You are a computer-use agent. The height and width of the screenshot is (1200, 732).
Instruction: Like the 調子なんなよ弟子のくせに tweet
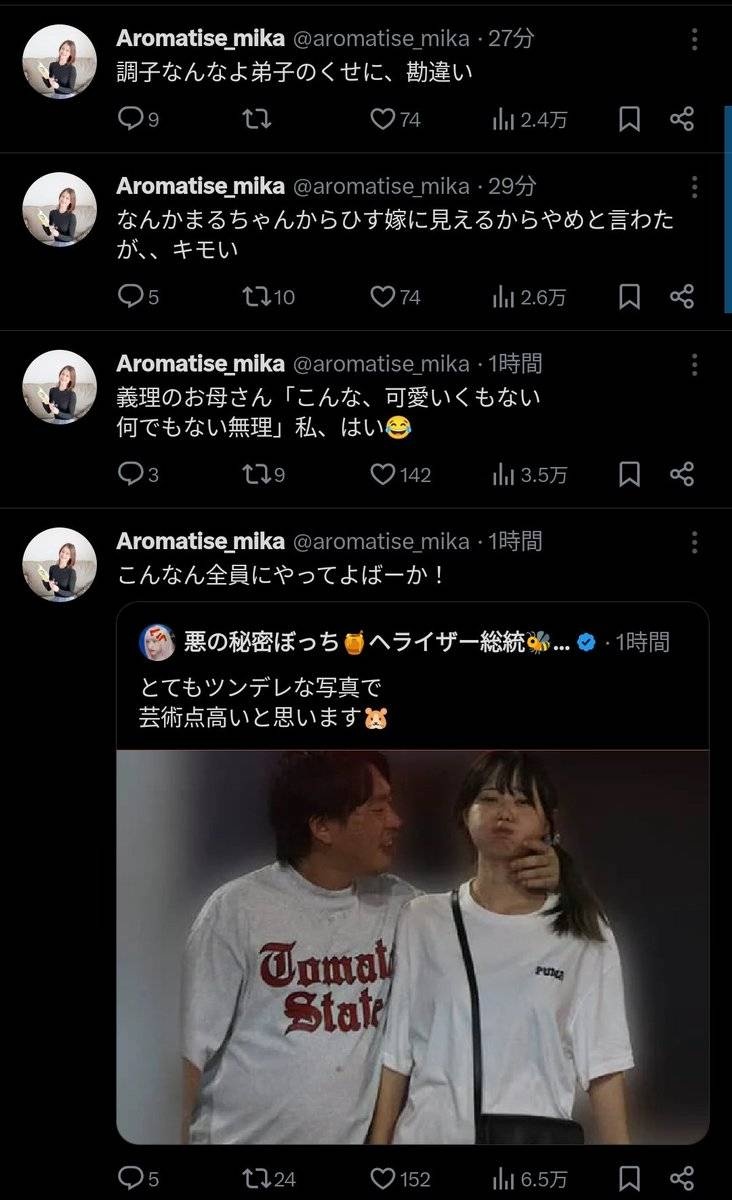click(x=382, y=119)
